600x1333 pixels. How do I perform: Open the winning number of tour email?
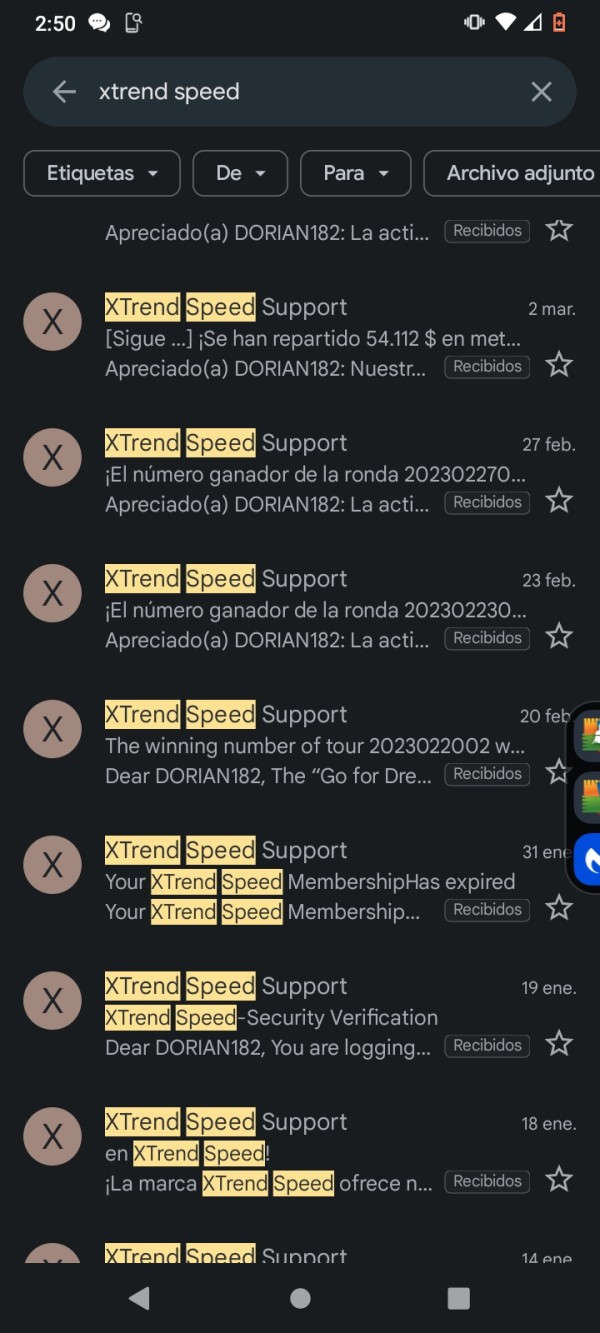point(285,745)
